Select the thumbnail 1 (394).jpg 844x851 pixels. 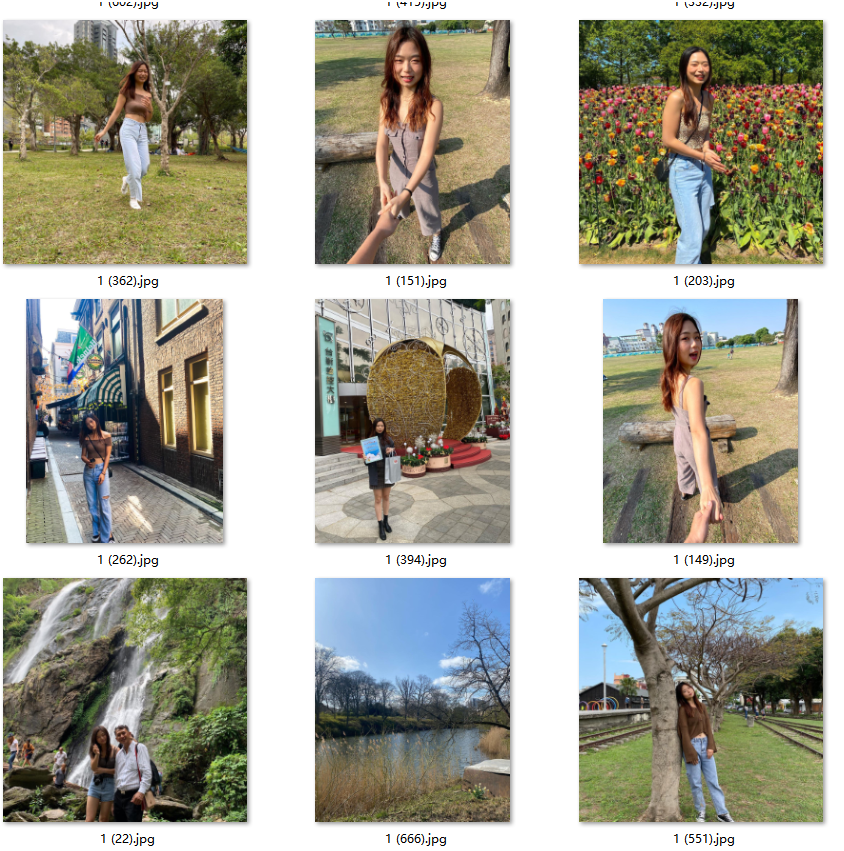pos(412,421)
